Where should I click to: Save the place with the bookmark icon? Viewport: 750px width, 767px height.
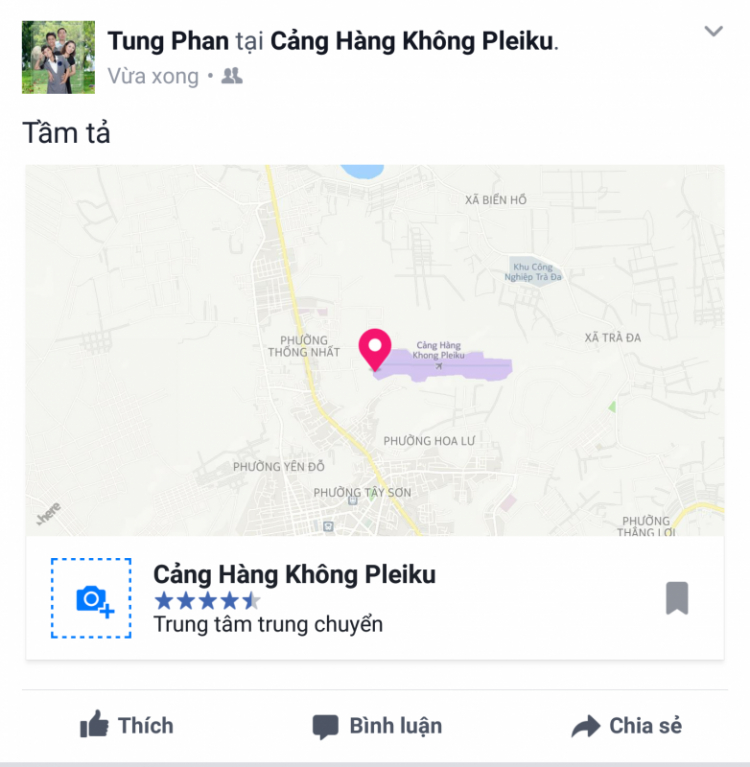677,598
